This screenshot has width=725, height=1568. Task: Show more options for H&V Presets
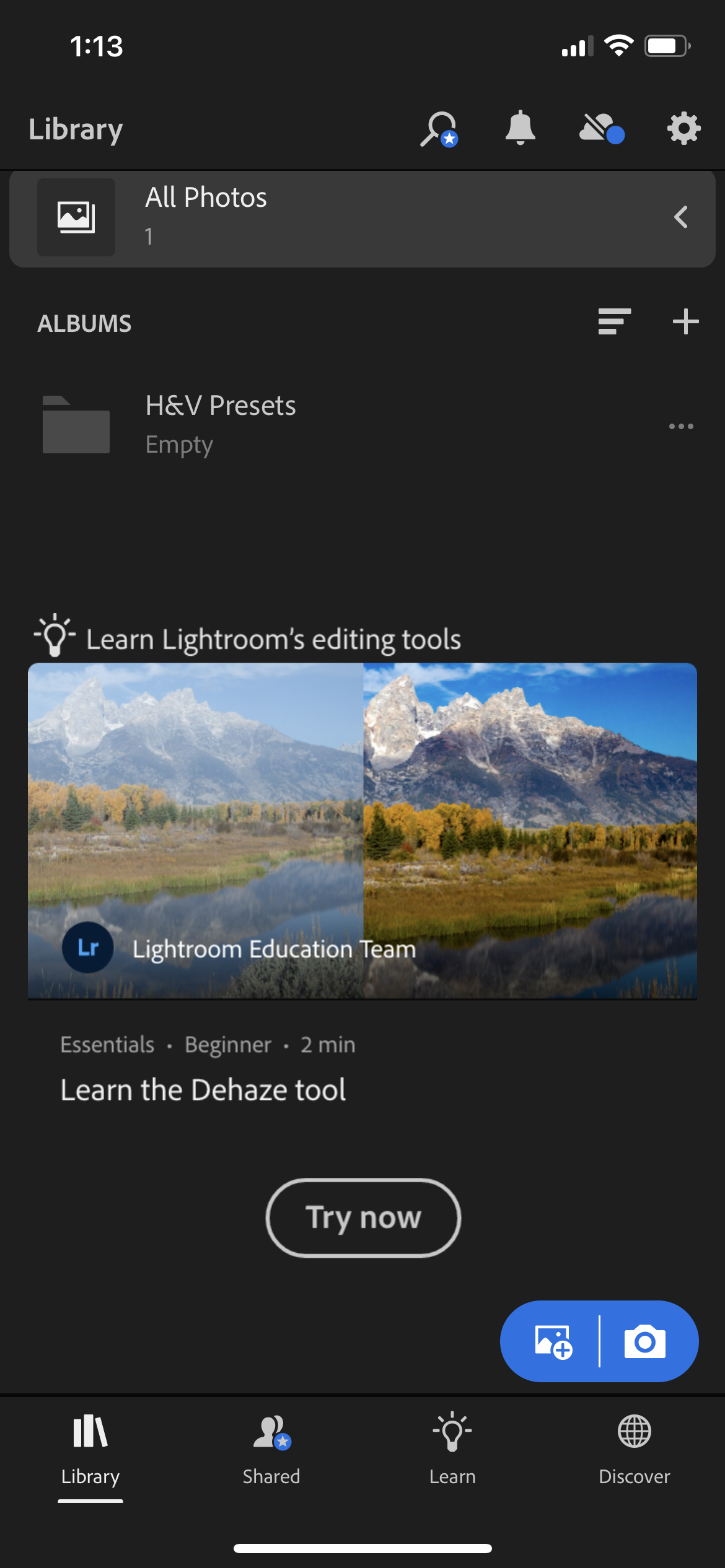tap(681, 426)
